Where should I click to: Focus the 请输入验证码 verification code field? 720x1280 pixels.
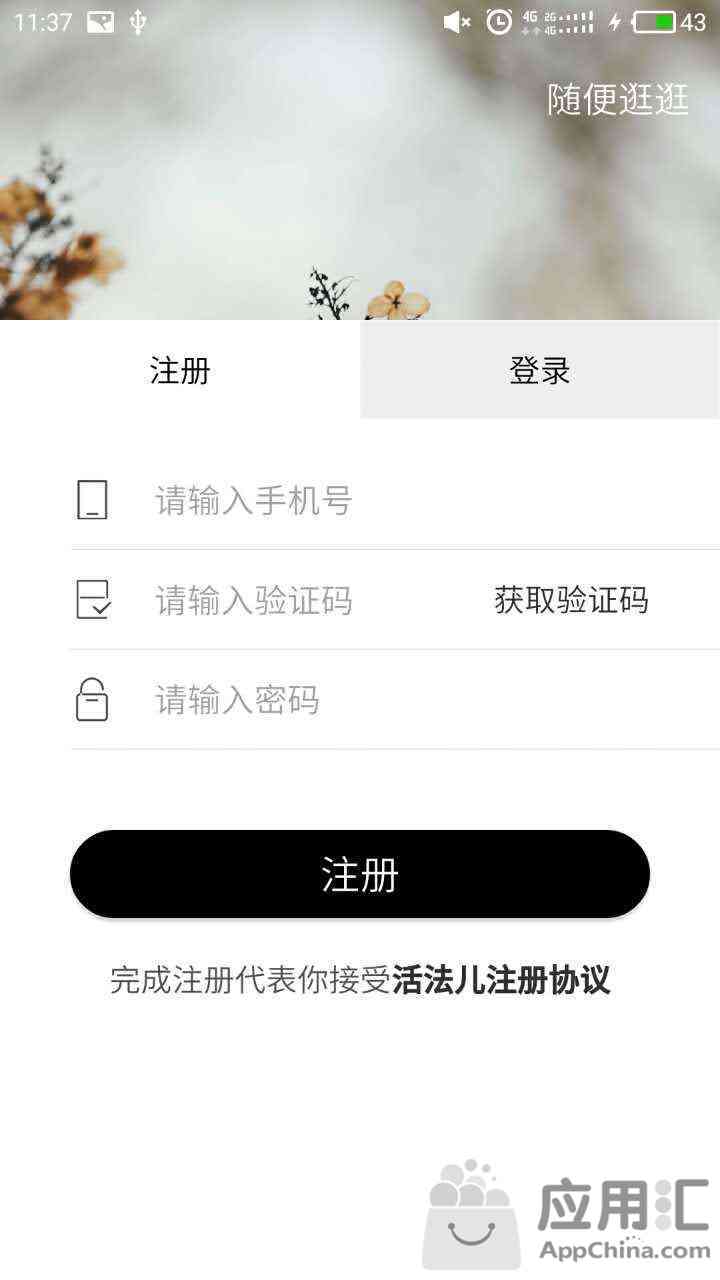(x=300, y=600)
